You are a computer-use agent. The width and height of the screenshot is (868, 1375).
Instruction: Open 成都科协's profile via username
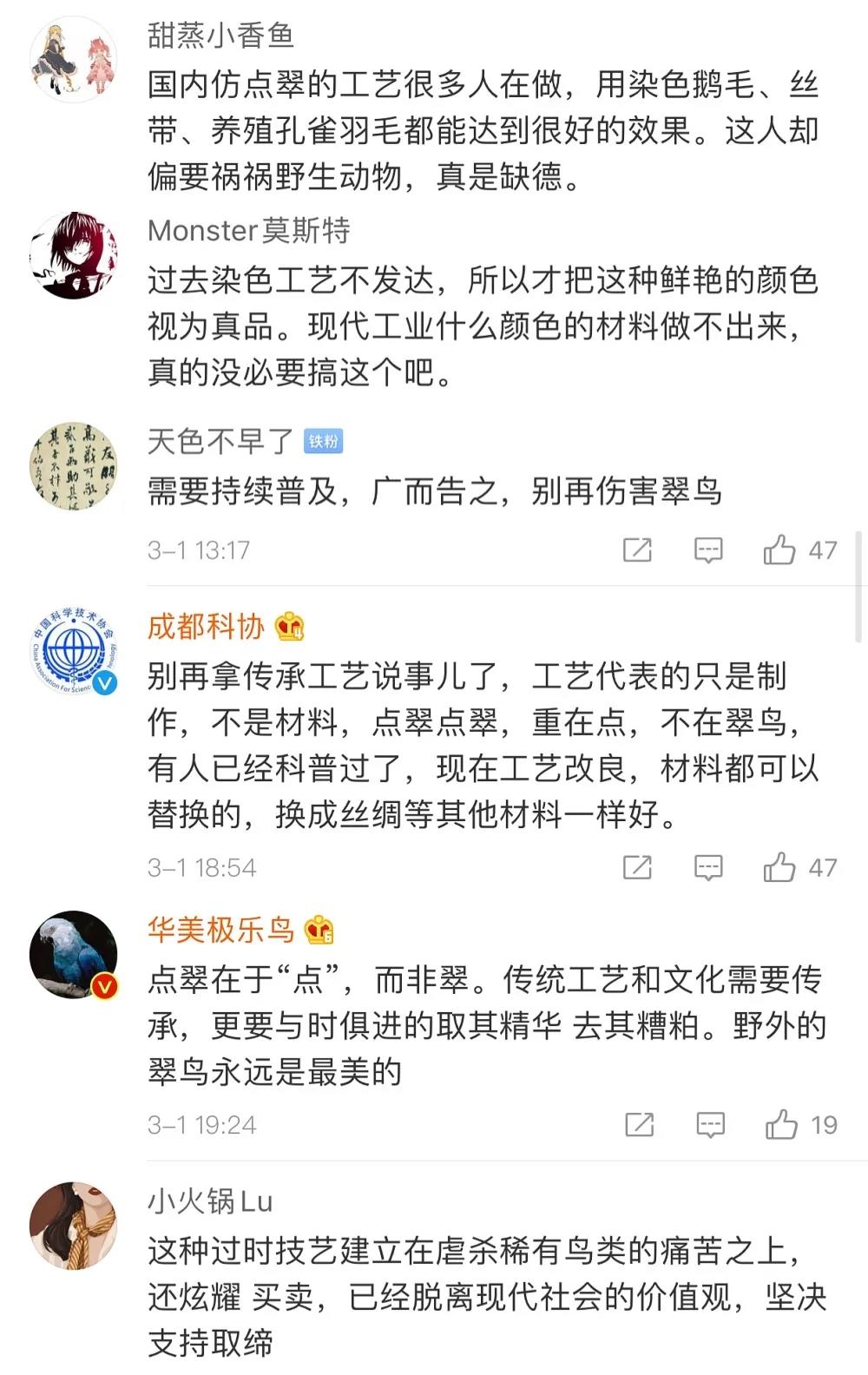(206, 626)
